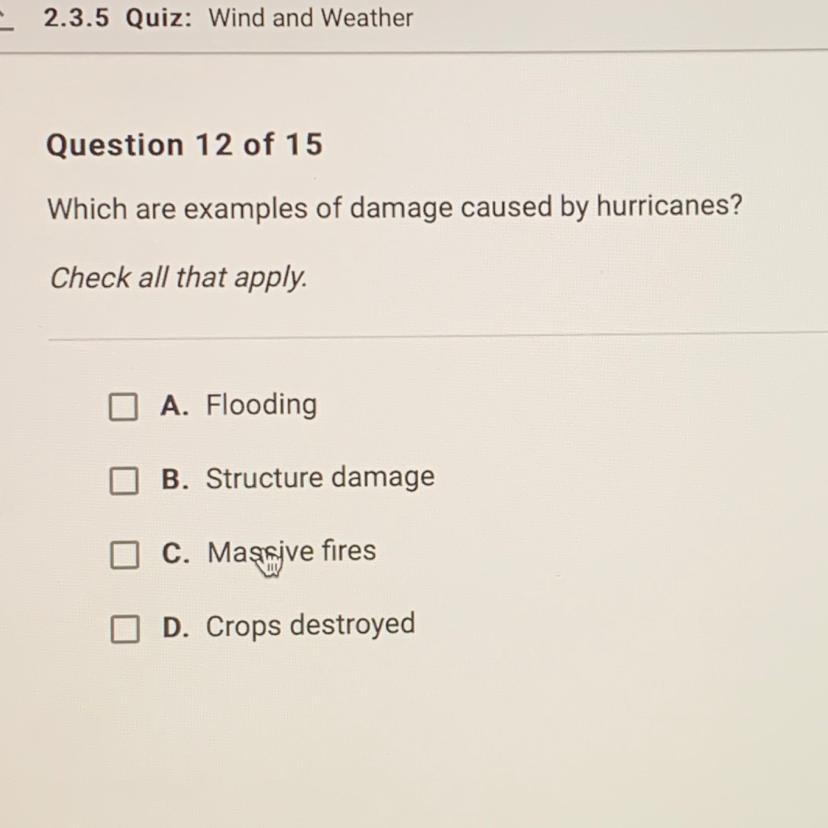This screenshot has height=828, width=828.
Task: Tick the Massive fires option
Action: click(x=125, y=554)
